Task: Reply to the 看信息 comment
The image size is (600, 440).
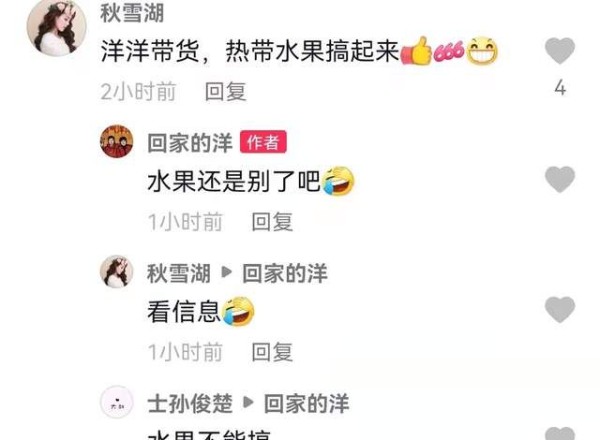Action: click(x=272, y=351)
